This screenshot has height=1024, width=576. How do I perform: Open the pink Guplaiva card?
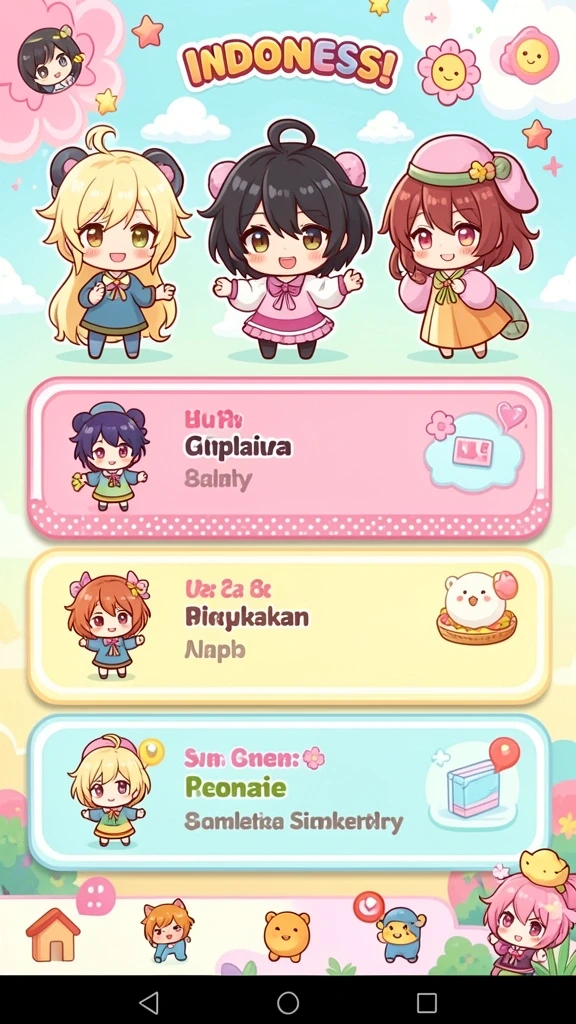click(289, 458)
